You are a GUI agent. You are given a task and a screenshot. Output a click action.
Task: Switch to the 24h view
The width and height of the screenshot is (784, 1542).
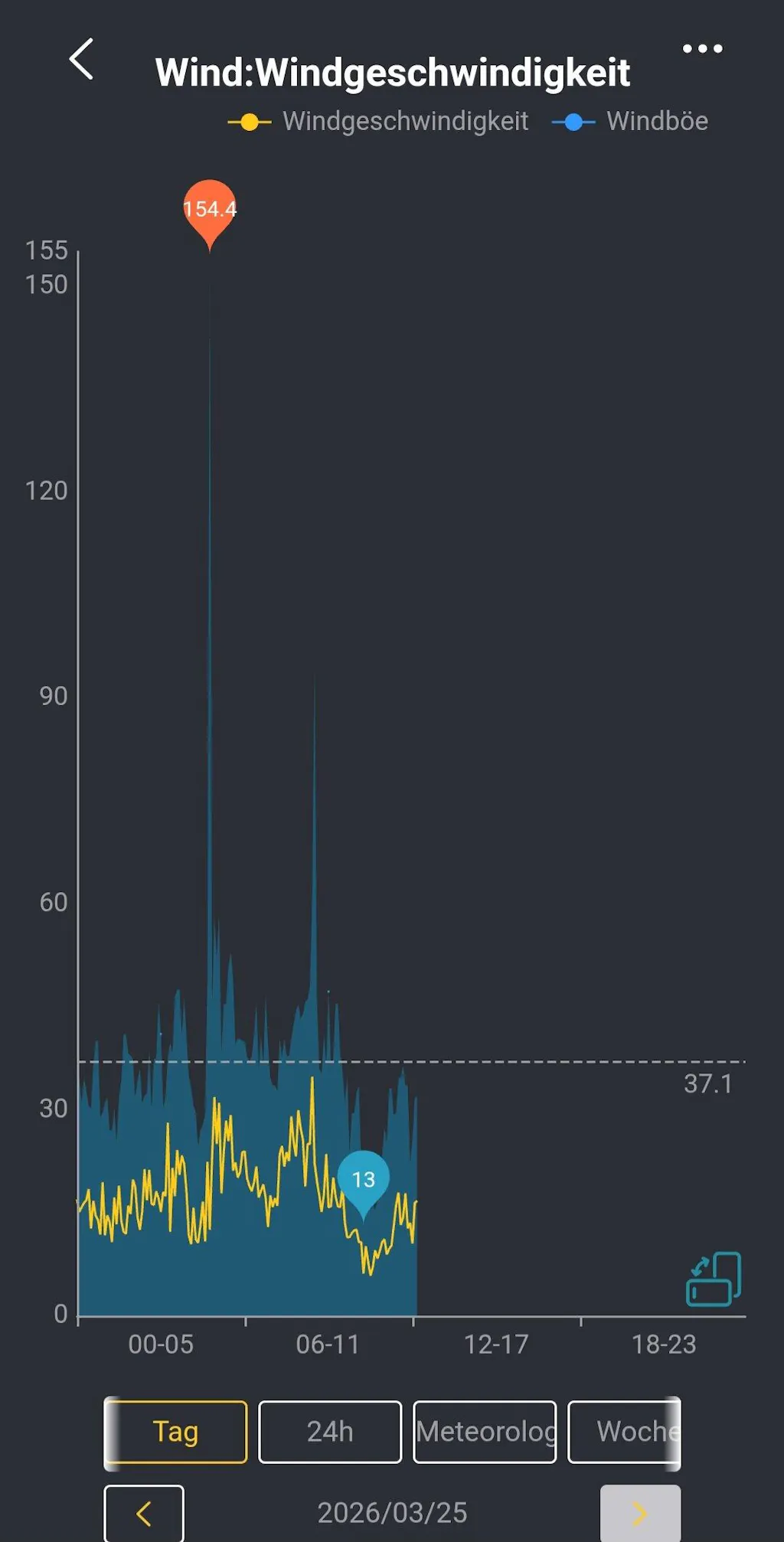tap(330, 1432)
